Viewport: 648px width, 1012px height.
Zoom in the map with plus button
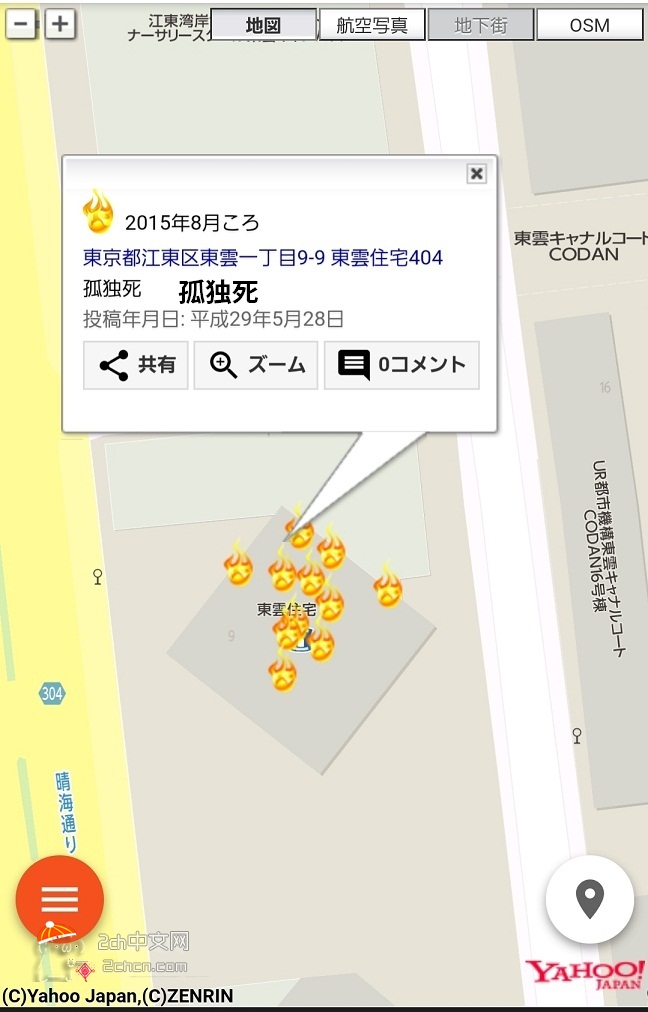(60, 25)
